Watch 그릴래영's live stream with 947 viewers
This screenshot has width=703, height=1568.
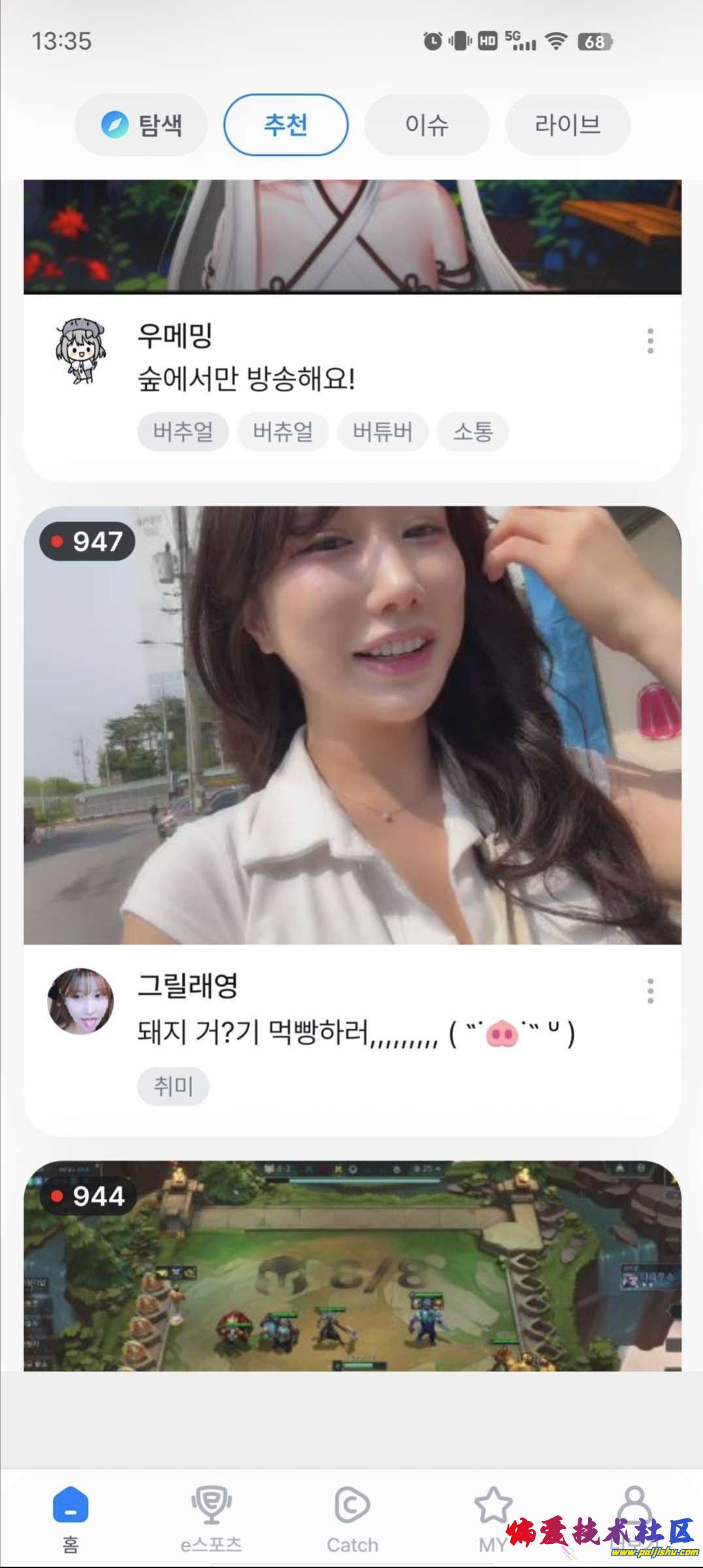pyautogui.click(x=352, y=725)
